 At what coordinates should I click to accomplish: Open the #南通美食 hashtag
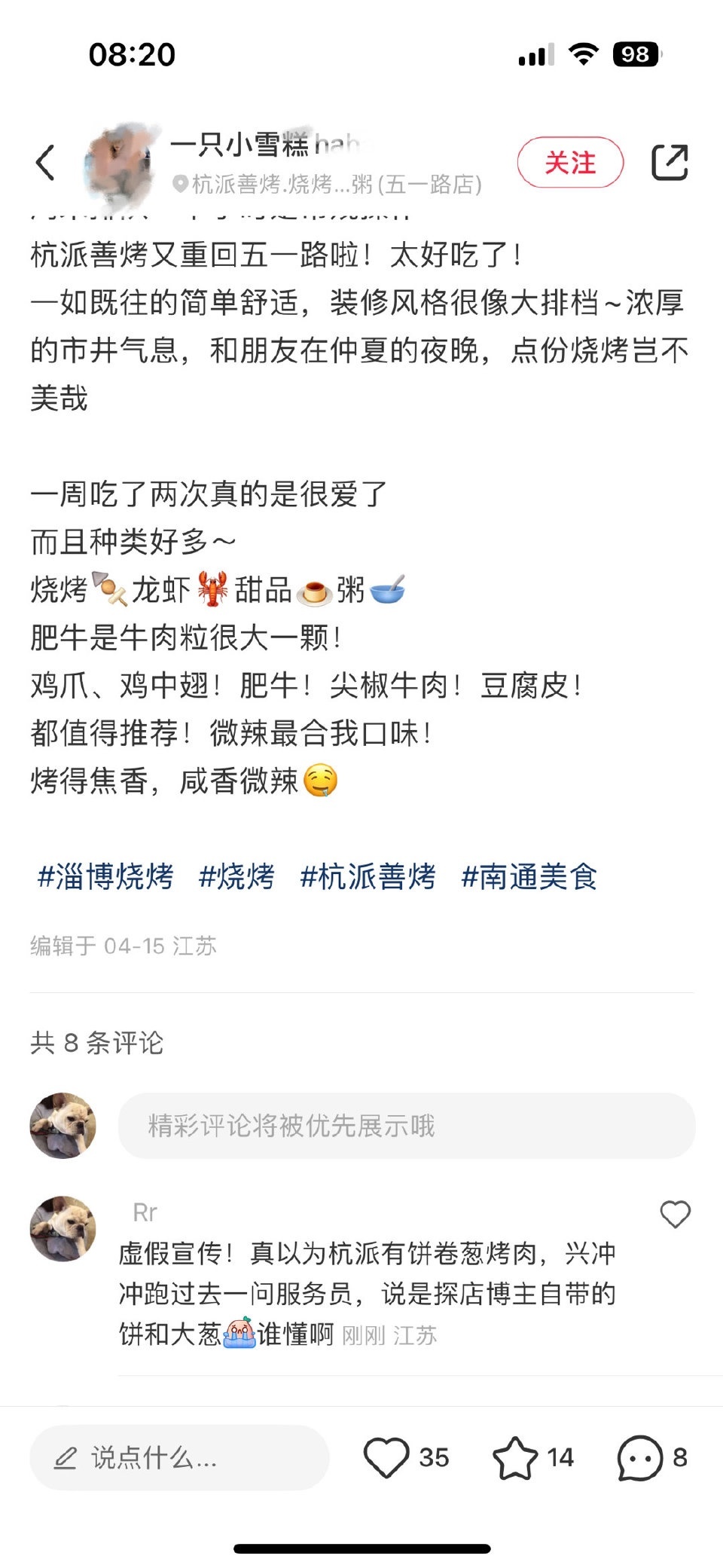[529, 877]
